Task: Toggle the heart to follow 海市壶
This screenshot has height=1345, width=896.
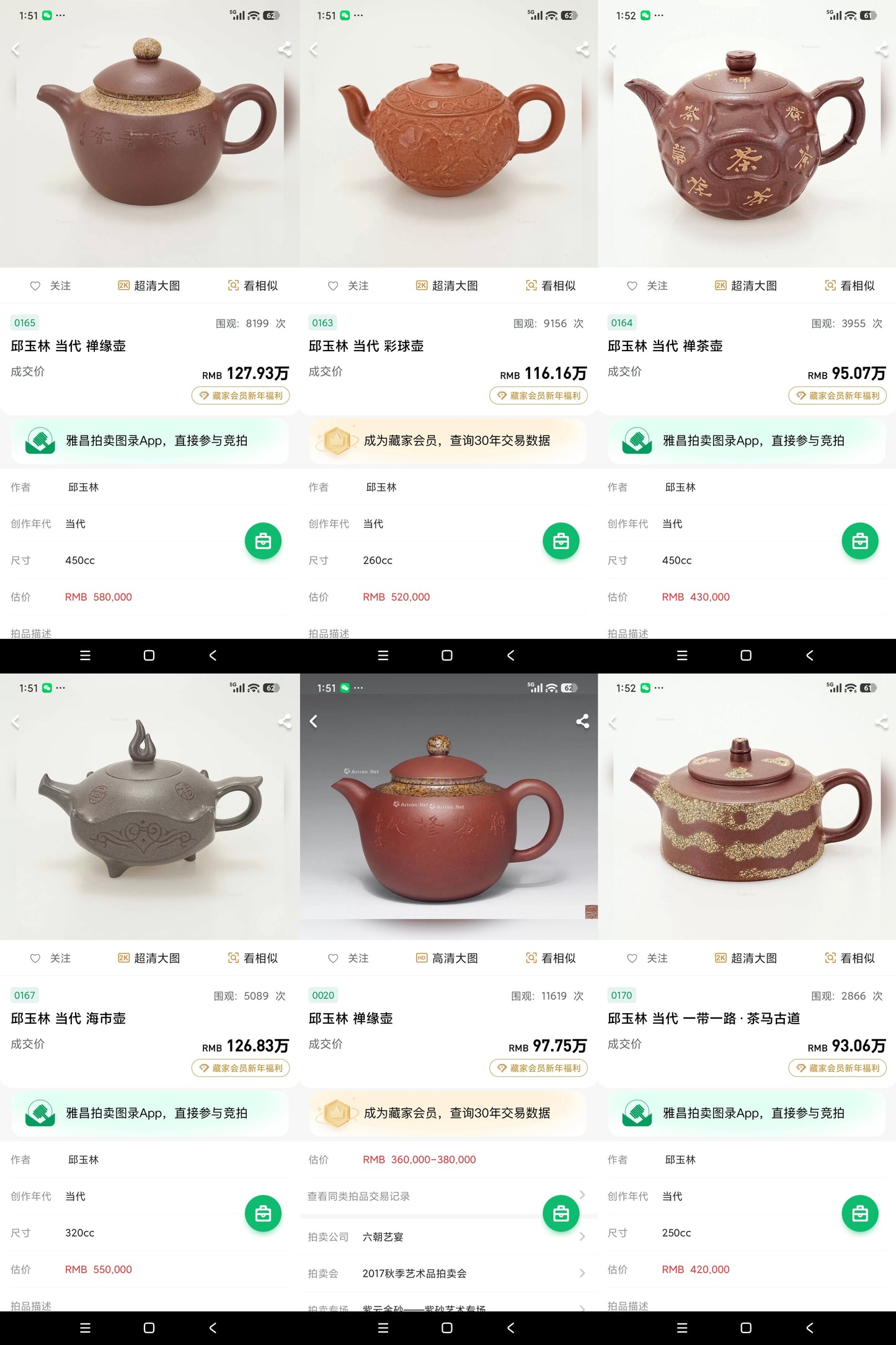Action: [35, 958]
